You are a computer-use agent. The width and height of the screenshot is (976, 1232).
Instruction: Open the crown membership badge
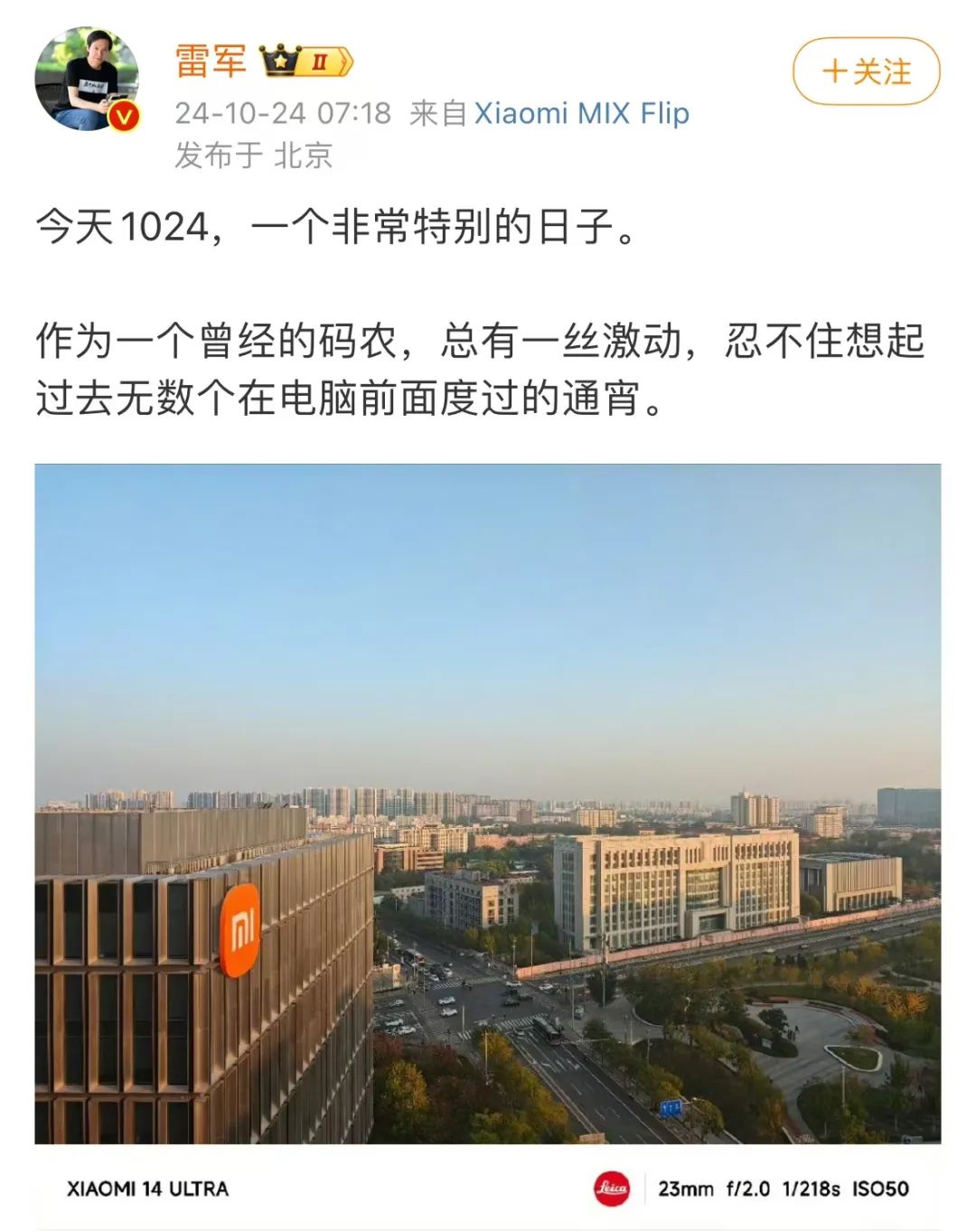[x=305, y=61]
